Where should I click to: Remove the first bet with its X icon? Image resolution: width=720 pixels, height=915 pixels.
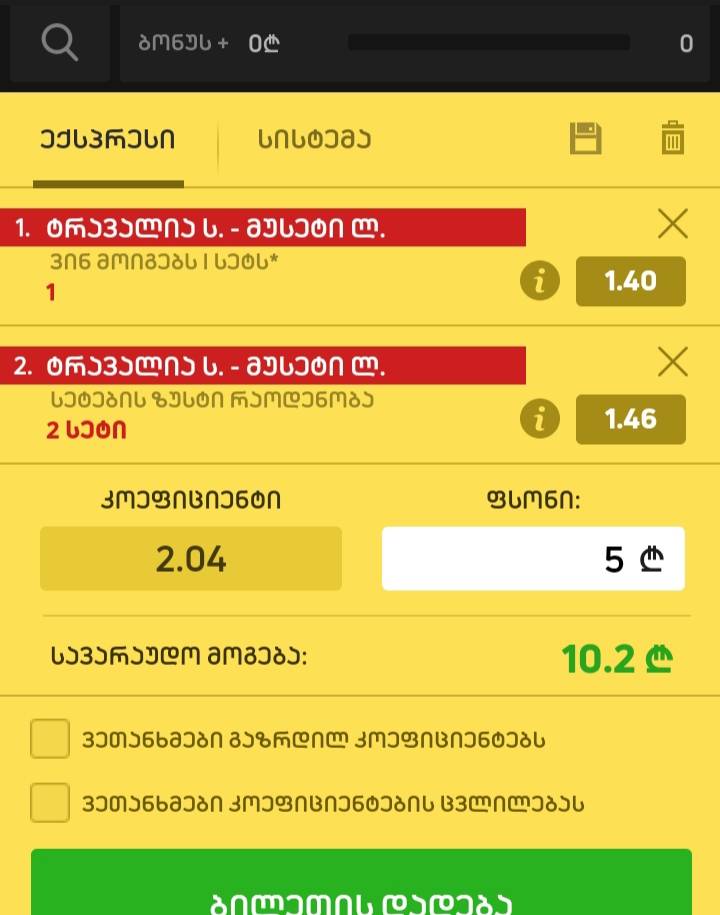point(672,224)
